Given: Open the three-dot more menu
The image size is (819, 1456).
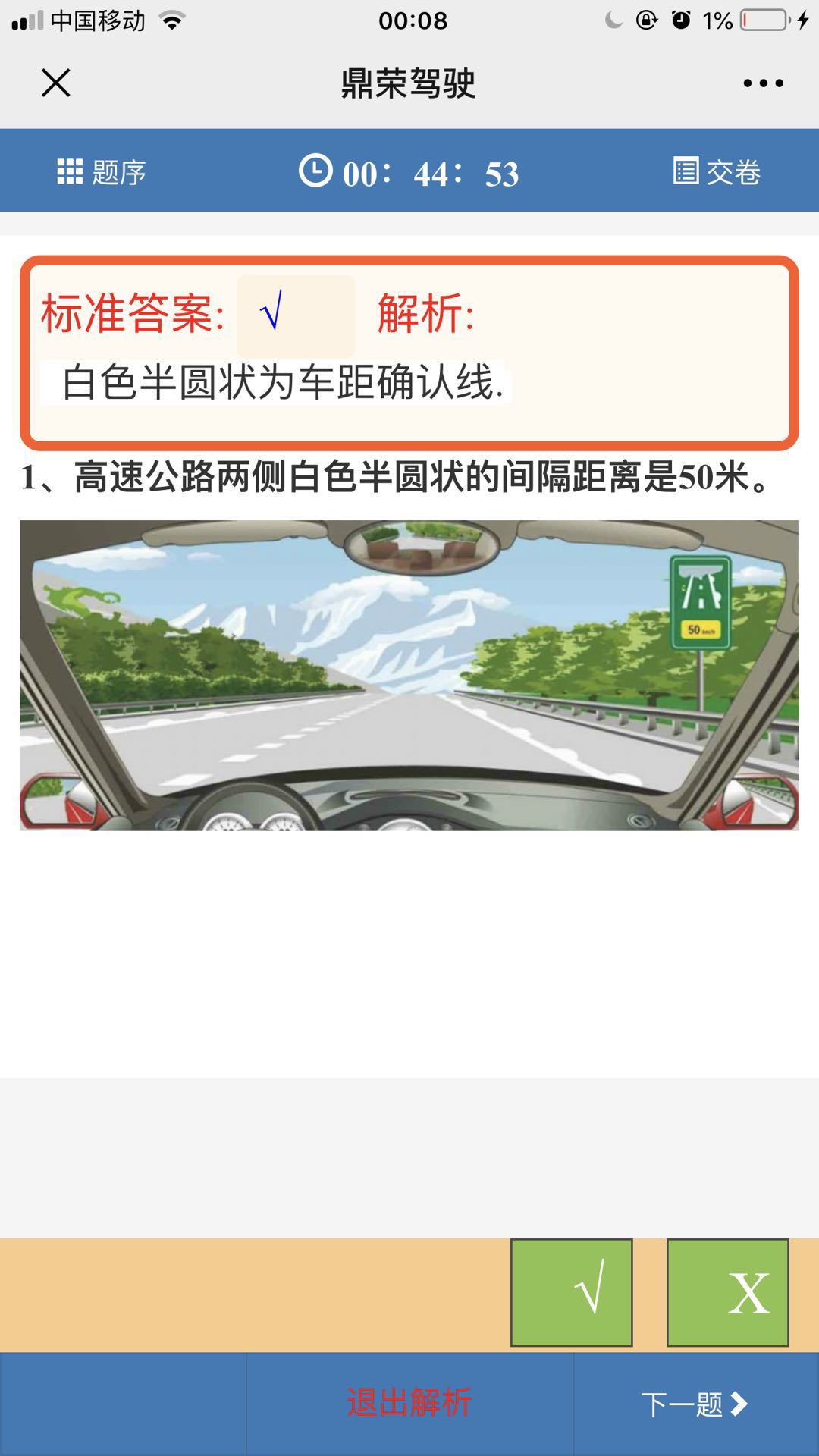Looking at the screenshot, I should point(763,83).
